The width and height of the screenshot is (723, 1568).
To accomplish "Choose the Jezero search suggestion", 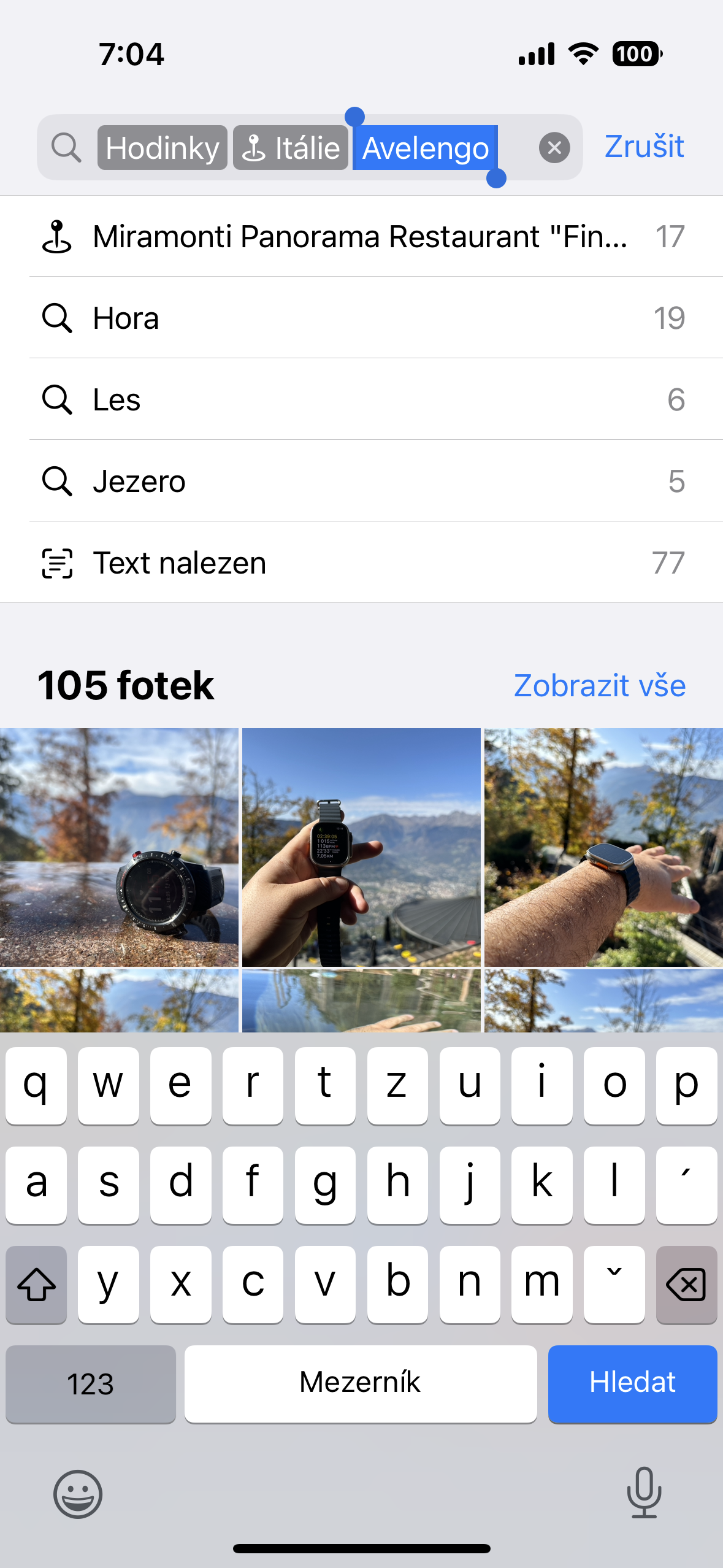I will (361, 481).
